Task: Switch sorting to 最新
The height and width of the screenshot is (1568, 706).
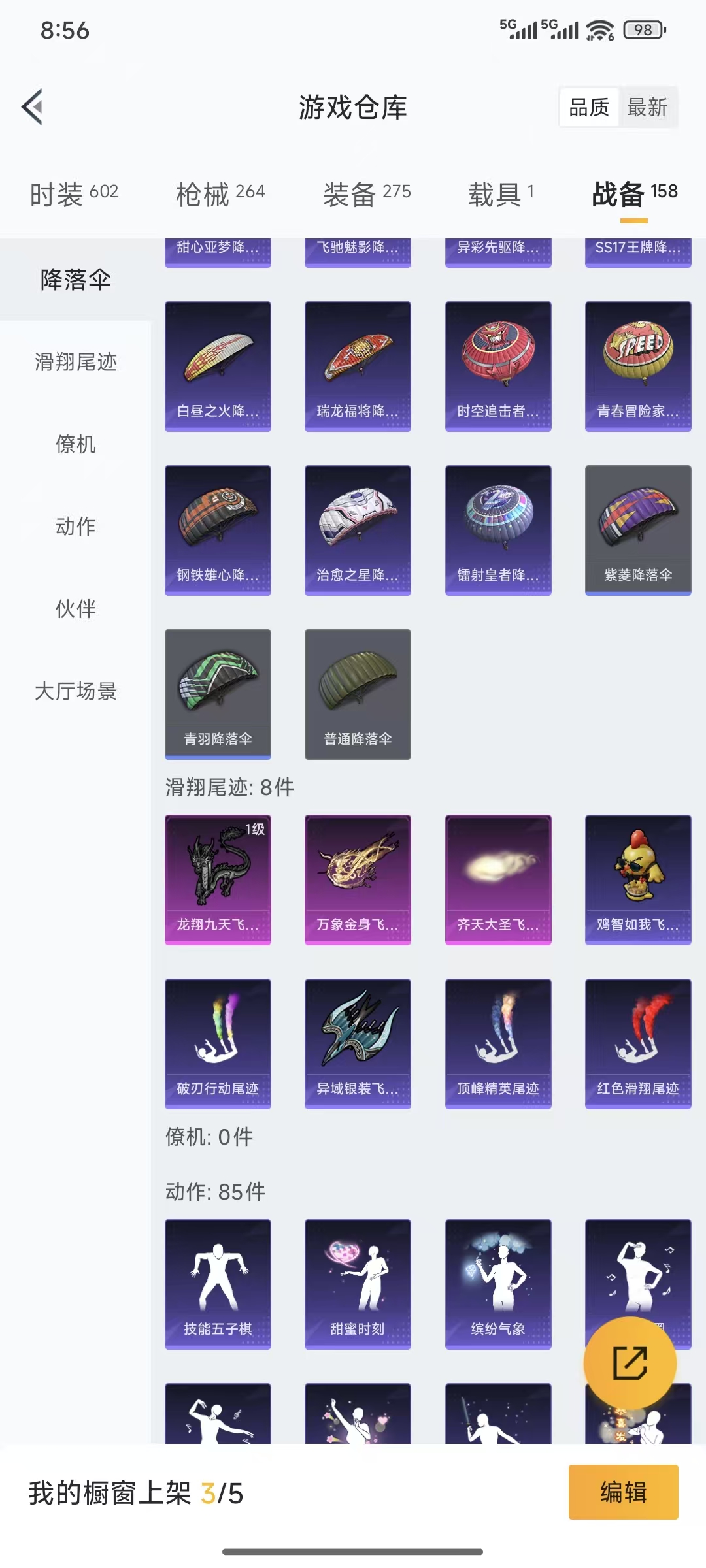Action: pyautogui.click(x=648, y=108)
